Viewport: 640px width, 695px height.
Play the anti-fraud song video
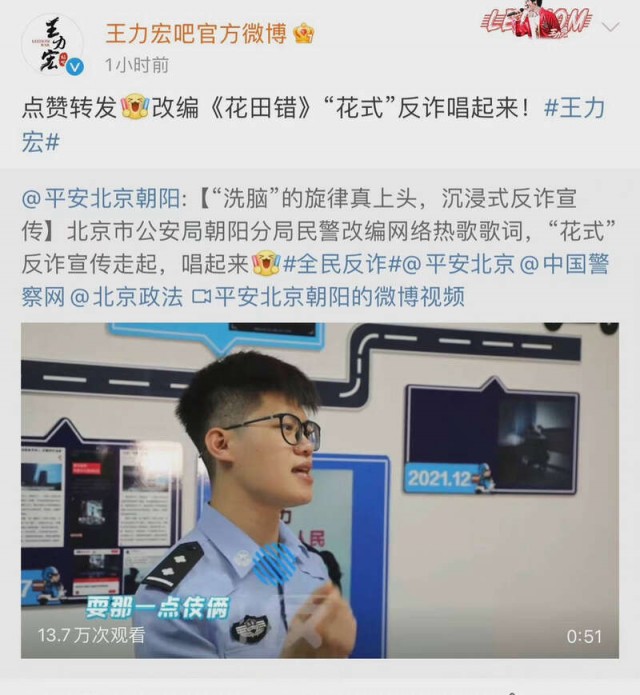click(320, 490)
